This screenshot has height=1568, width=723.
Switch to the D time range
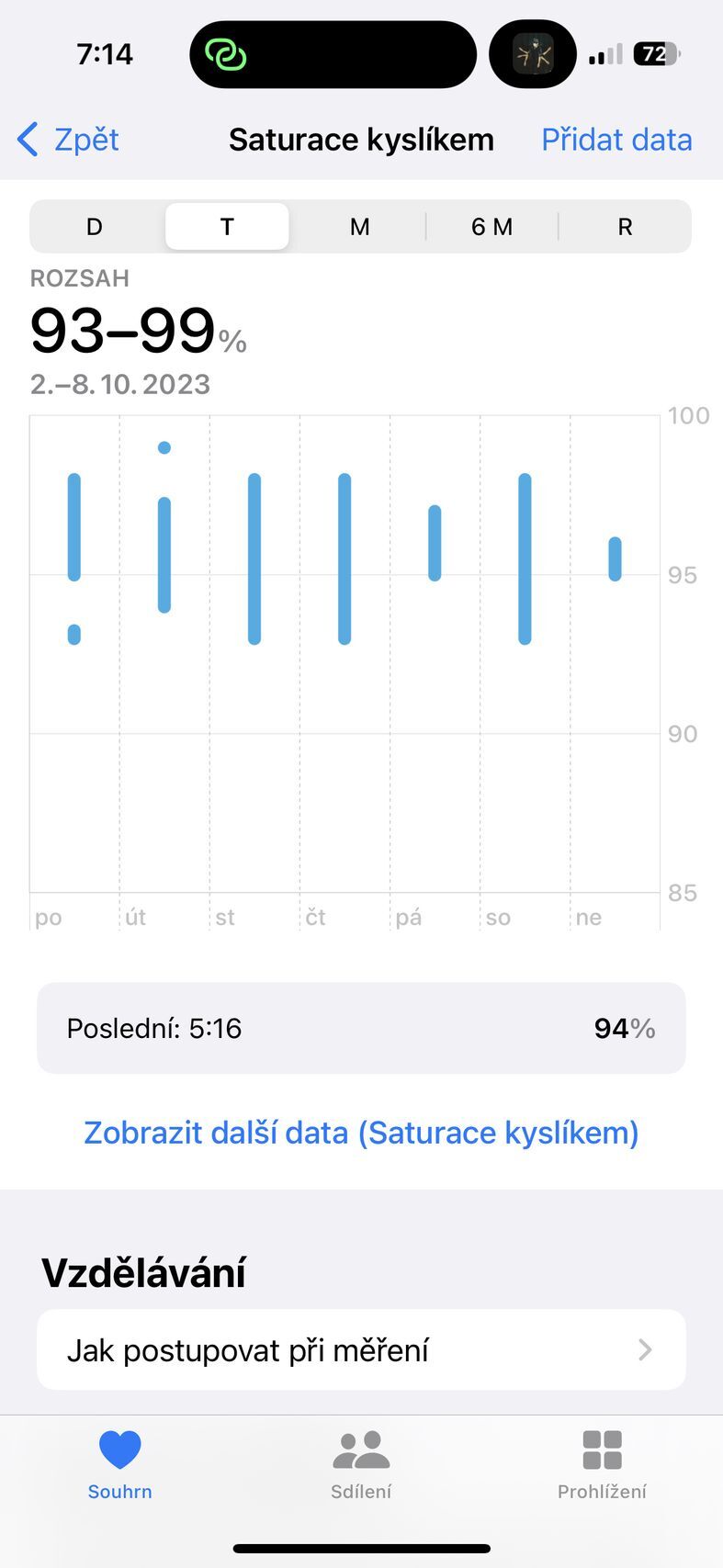tap(94, 226)
